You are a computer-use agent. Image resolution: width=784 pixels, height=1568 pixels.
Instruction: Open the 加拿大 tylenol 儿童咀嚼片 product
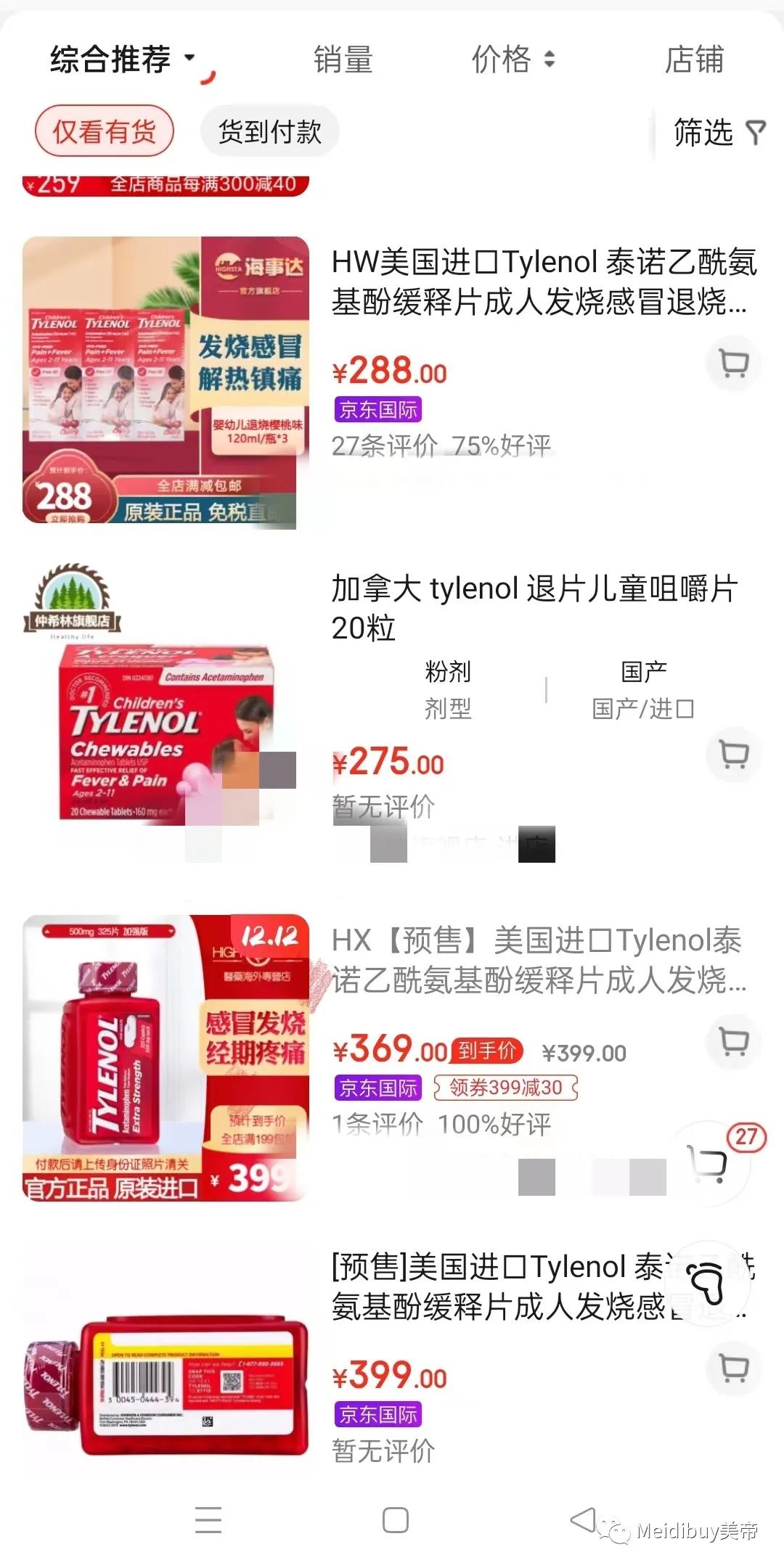pos(535,607)
